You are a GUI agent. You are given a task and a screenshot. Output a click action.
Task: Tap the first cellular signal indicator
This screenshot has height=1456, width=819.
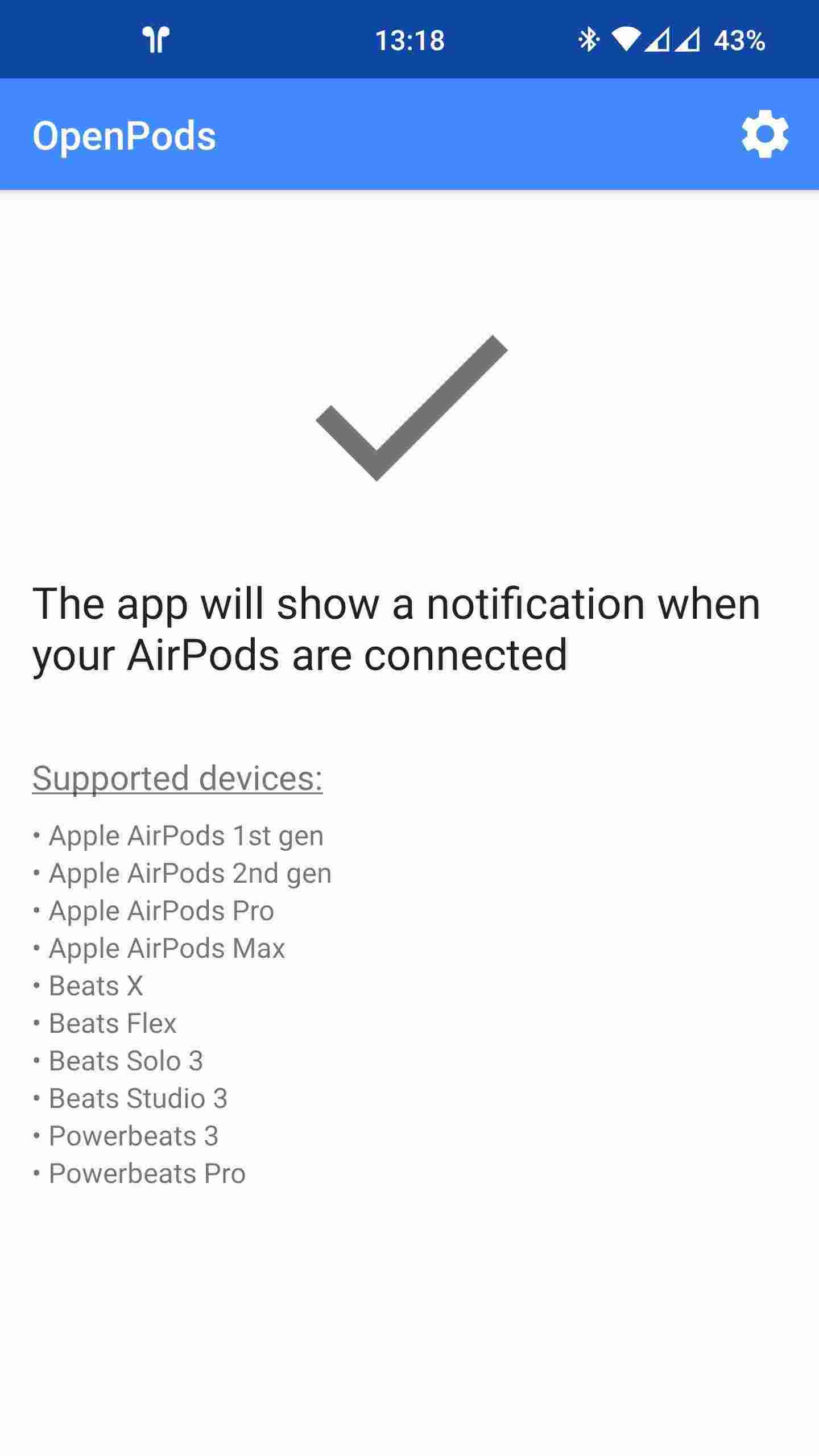tap(657, 40)
